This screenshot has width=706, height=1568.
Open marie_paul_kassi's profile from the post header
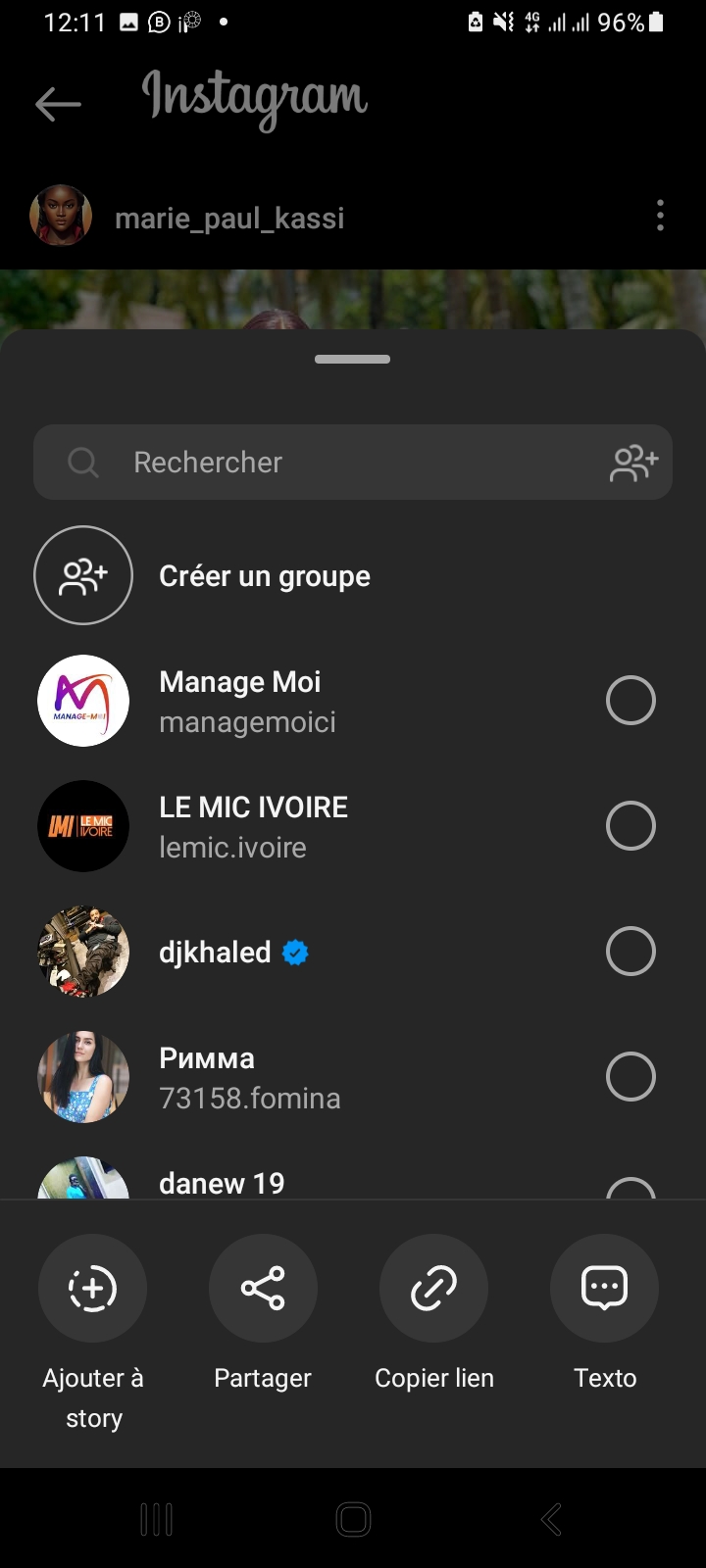click(x=229, y=218)
